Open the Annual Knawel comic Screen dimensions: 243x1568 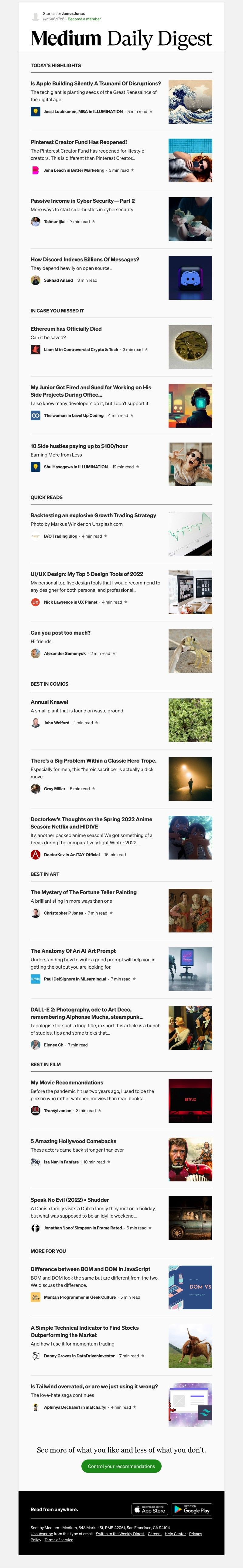(x=49, y=702)
